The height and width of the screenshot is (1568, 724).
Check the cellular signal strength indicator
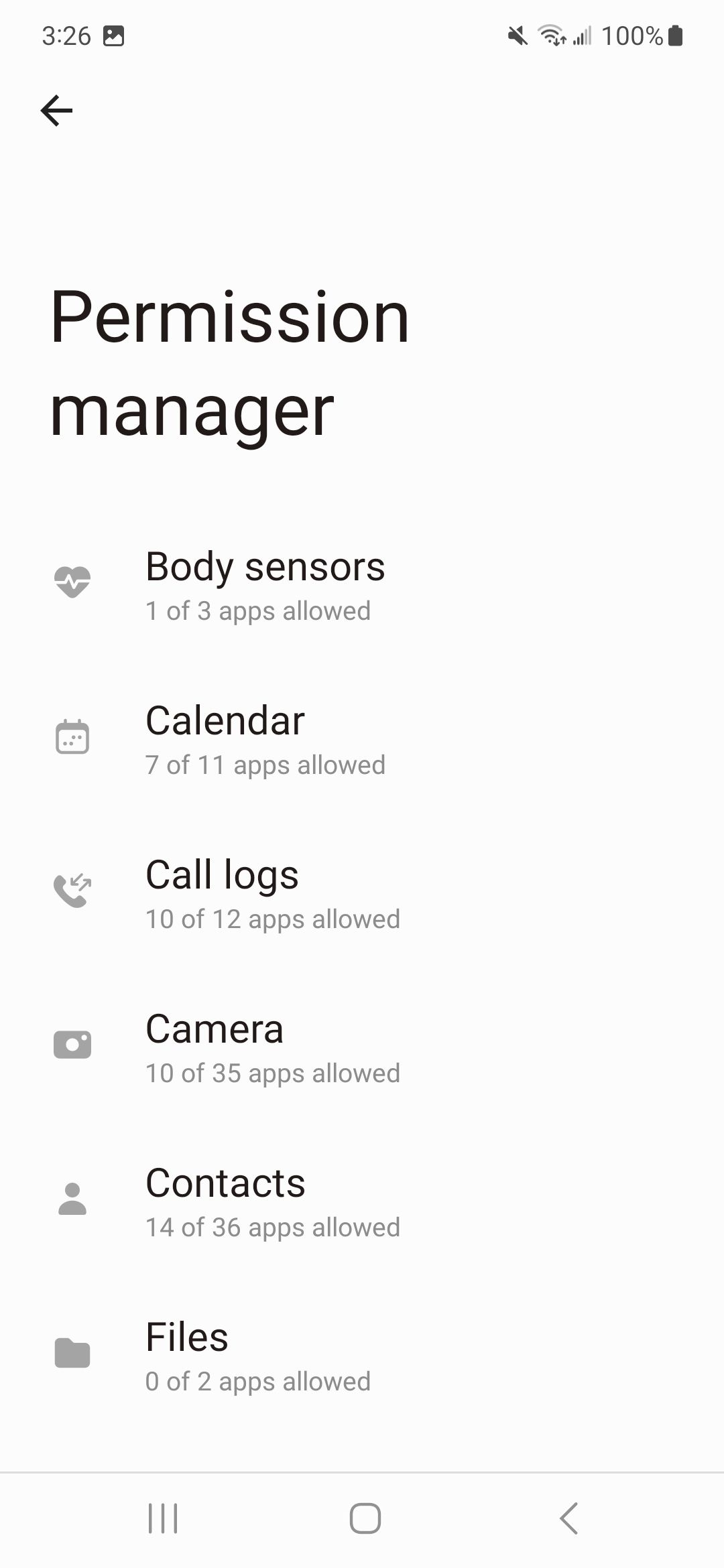(x=581, y=37)
